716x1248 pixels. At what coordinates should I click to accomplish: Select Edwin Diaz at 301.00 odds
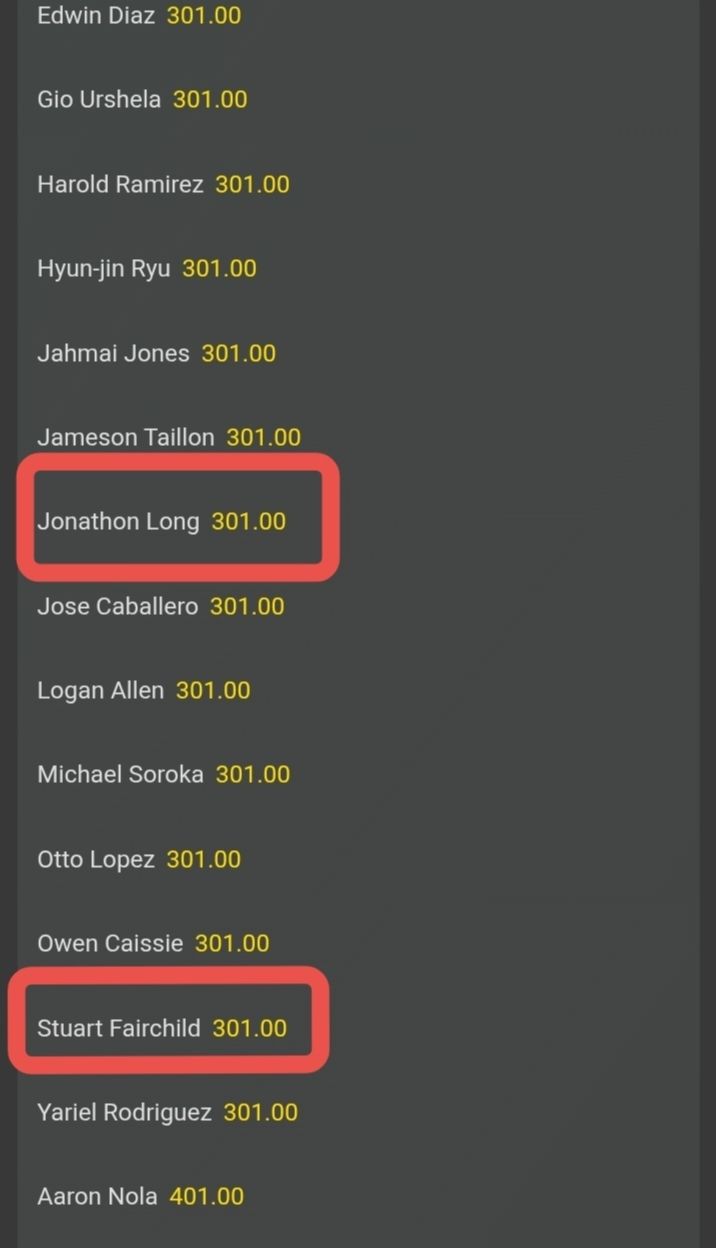click(x=139, y=16)
